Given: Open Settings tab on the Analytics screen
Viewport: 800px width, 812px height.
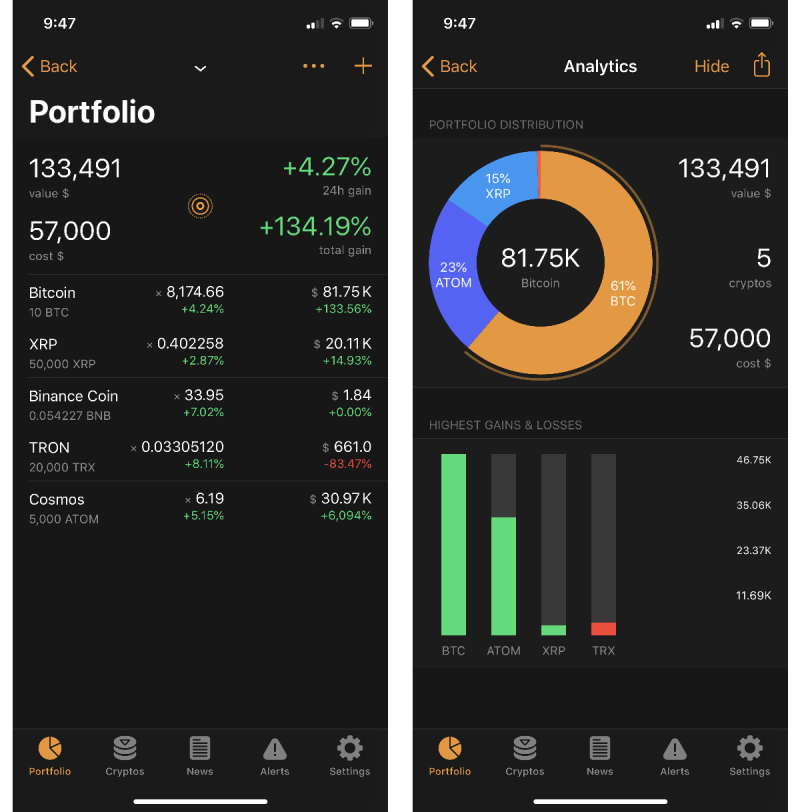Looking at the screenshot, I should point(750,755).
